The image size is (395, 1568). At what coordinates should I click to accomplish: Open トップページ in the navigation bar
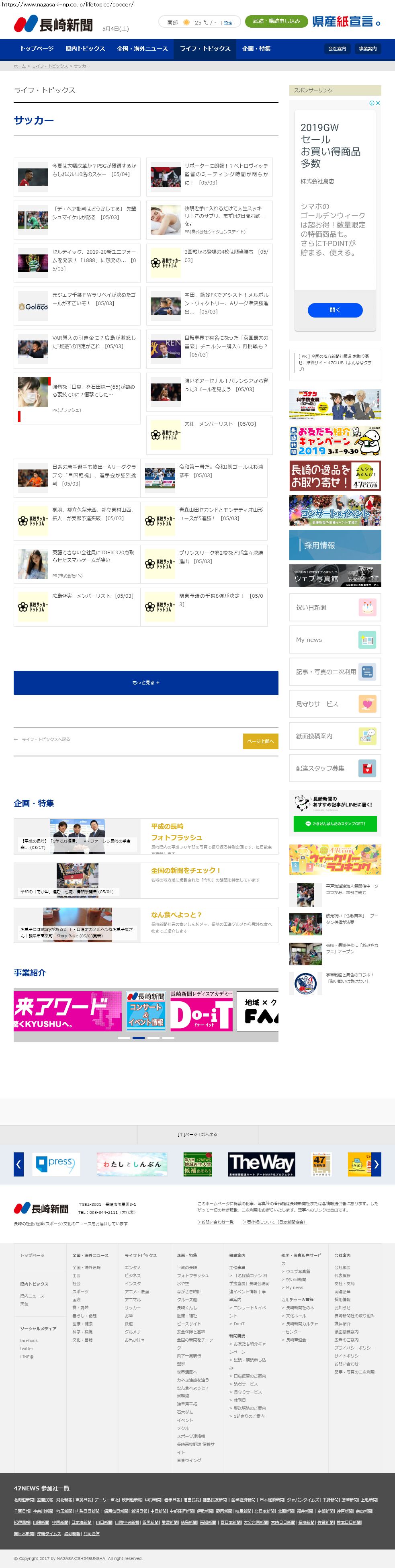[x=37, y=49]
